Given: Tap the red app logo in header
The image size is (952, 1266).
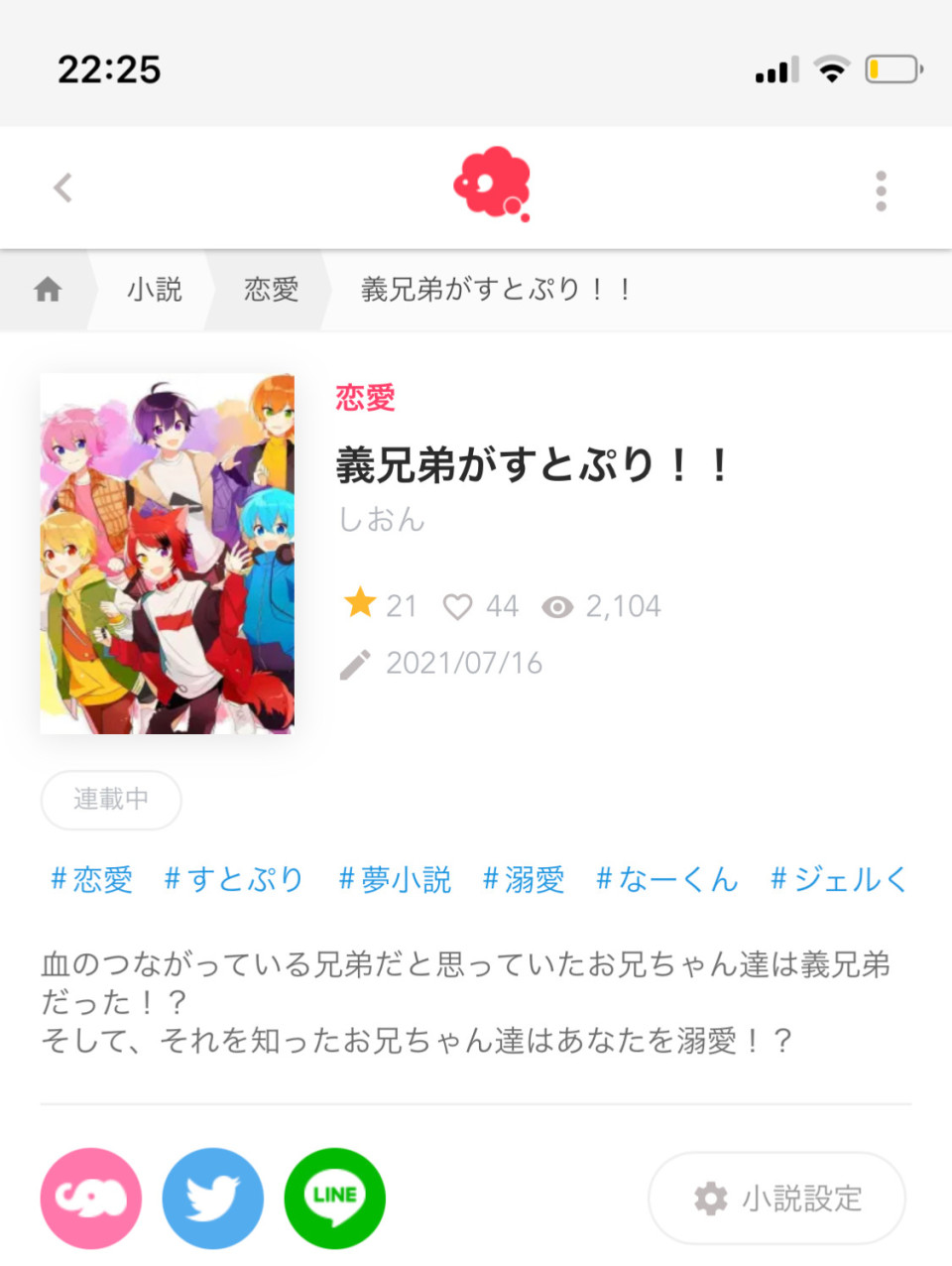Looking at the screenshot, I should click(492, 185).
